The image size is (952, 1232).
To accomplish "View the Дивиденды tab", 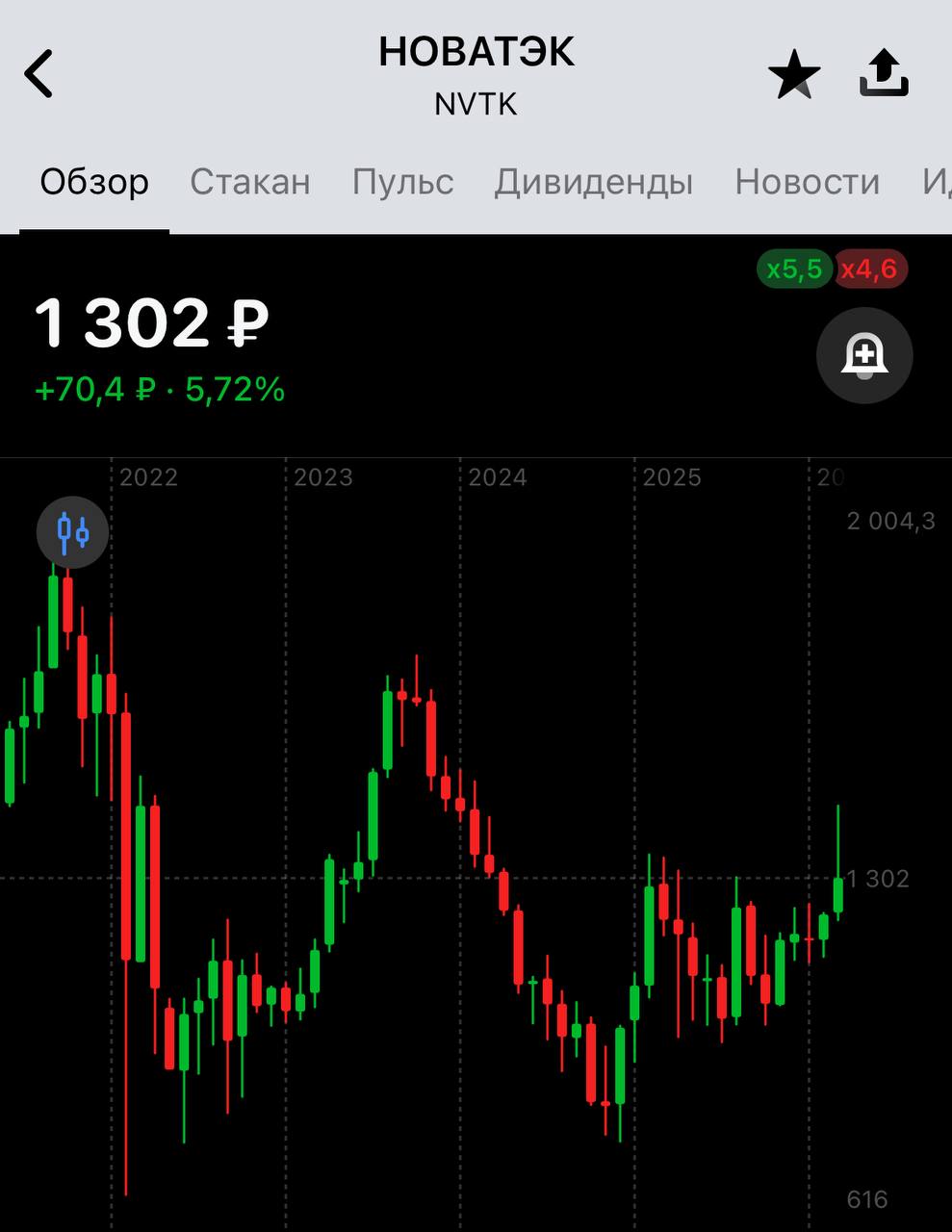I will click(x=593, y=182).
